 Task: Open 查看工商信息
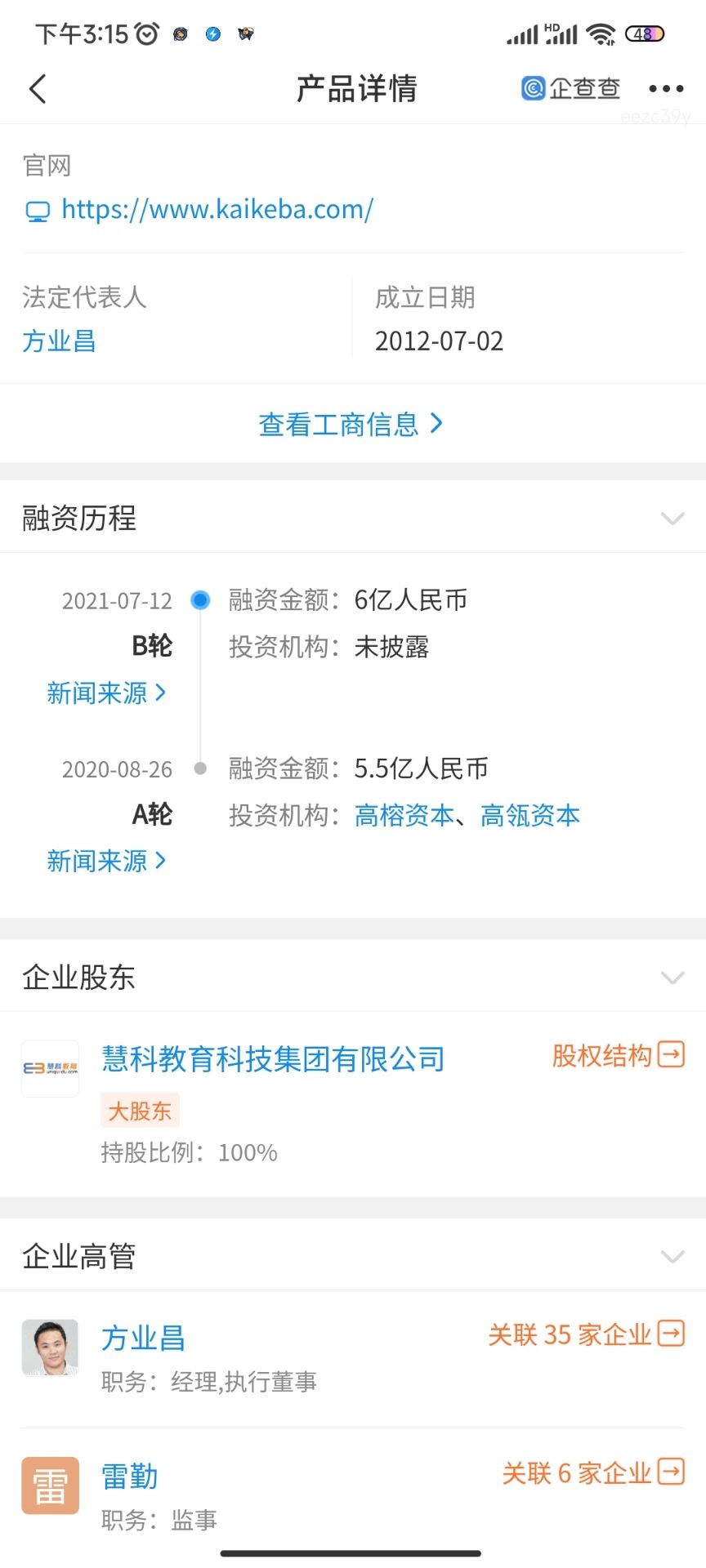click(351, 424)
